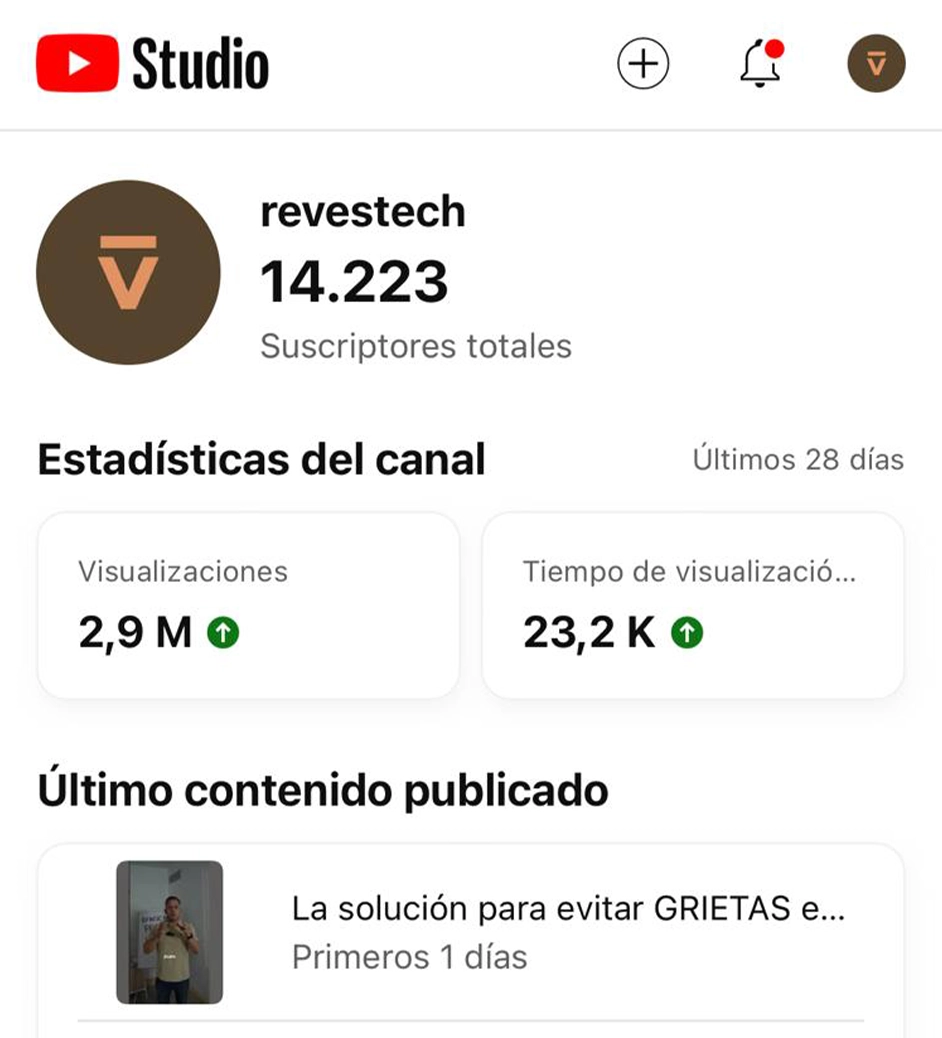
Task: Tap the create plus icon
Action: [x=643, y=64]
